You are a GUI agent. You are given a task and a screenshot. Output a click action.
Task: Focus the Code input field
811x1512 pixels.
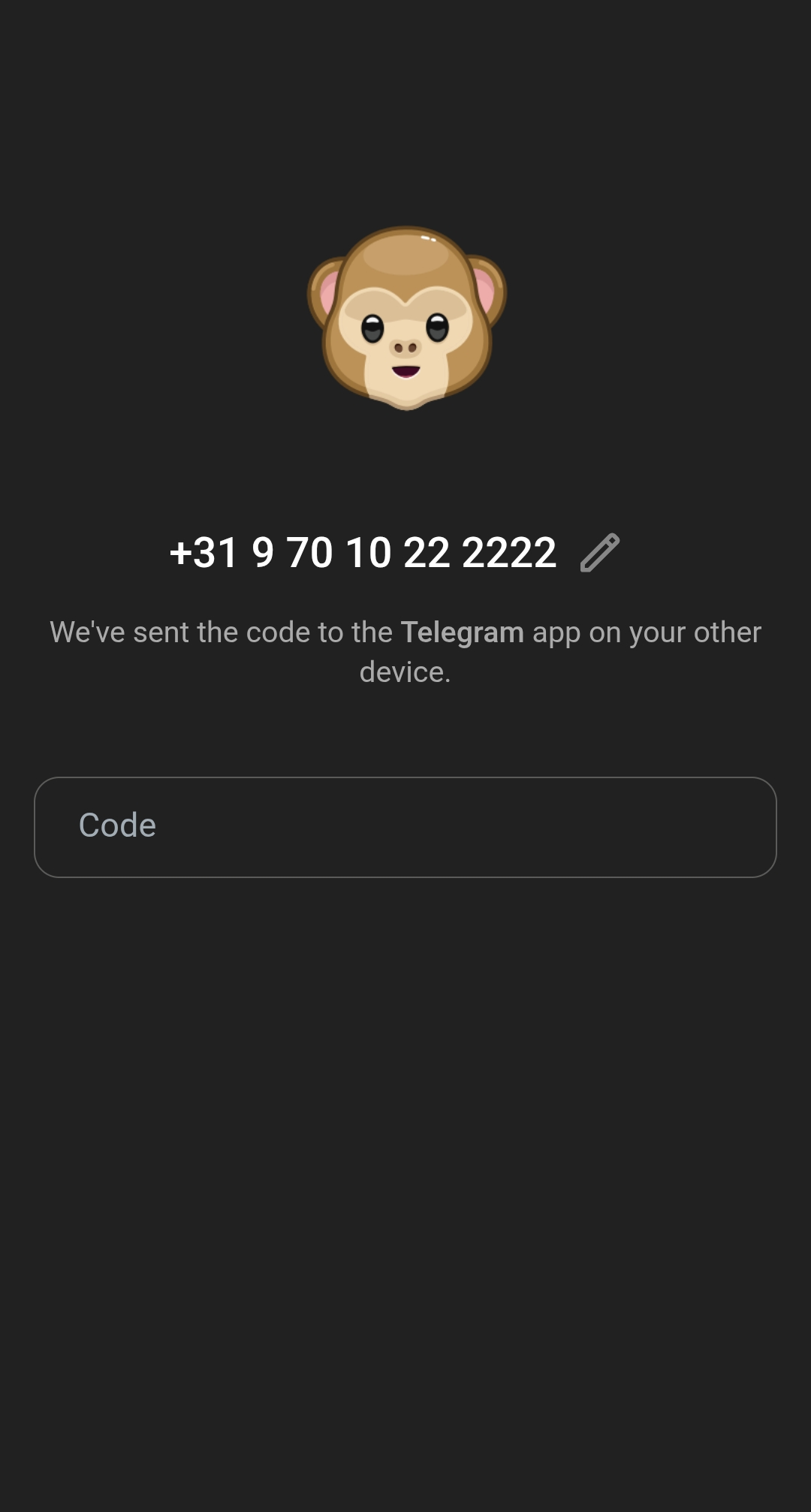[405, 827]
